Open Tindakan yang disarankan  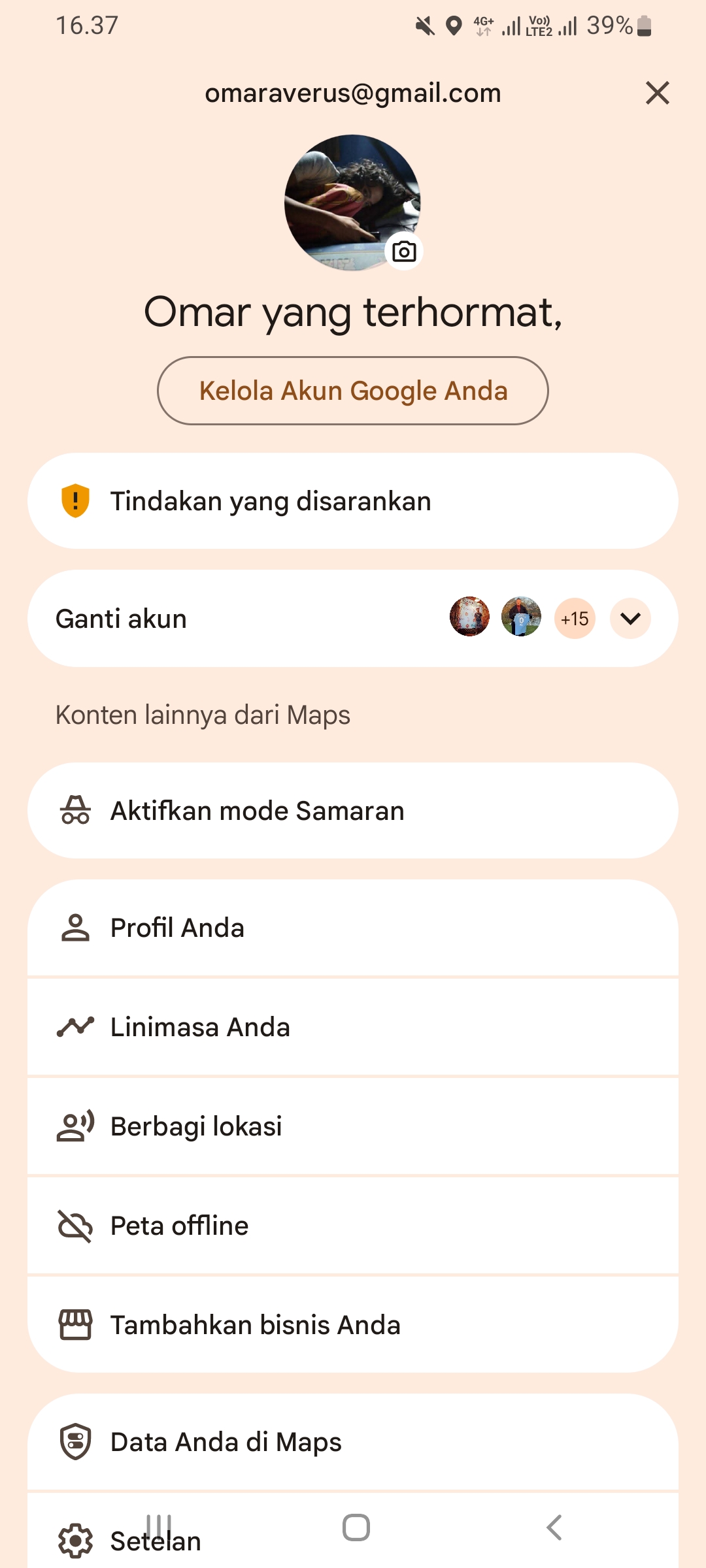click(353, 501)
